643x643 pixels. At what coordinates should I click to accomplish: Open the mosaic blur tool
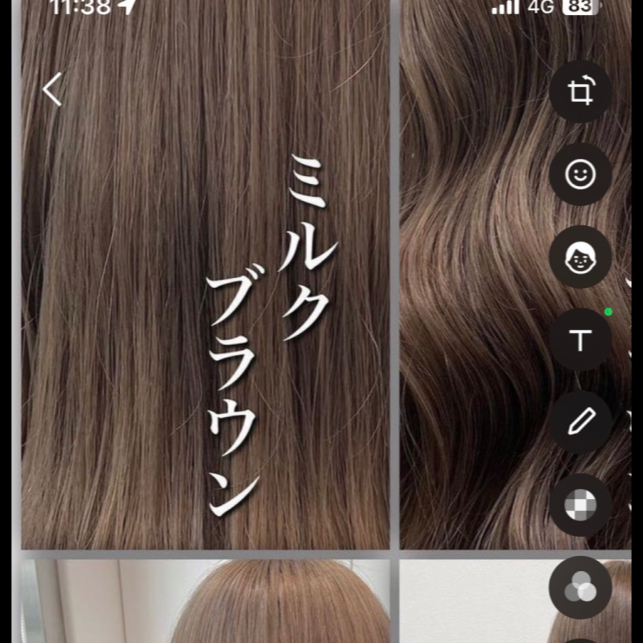tap(580, 505)
